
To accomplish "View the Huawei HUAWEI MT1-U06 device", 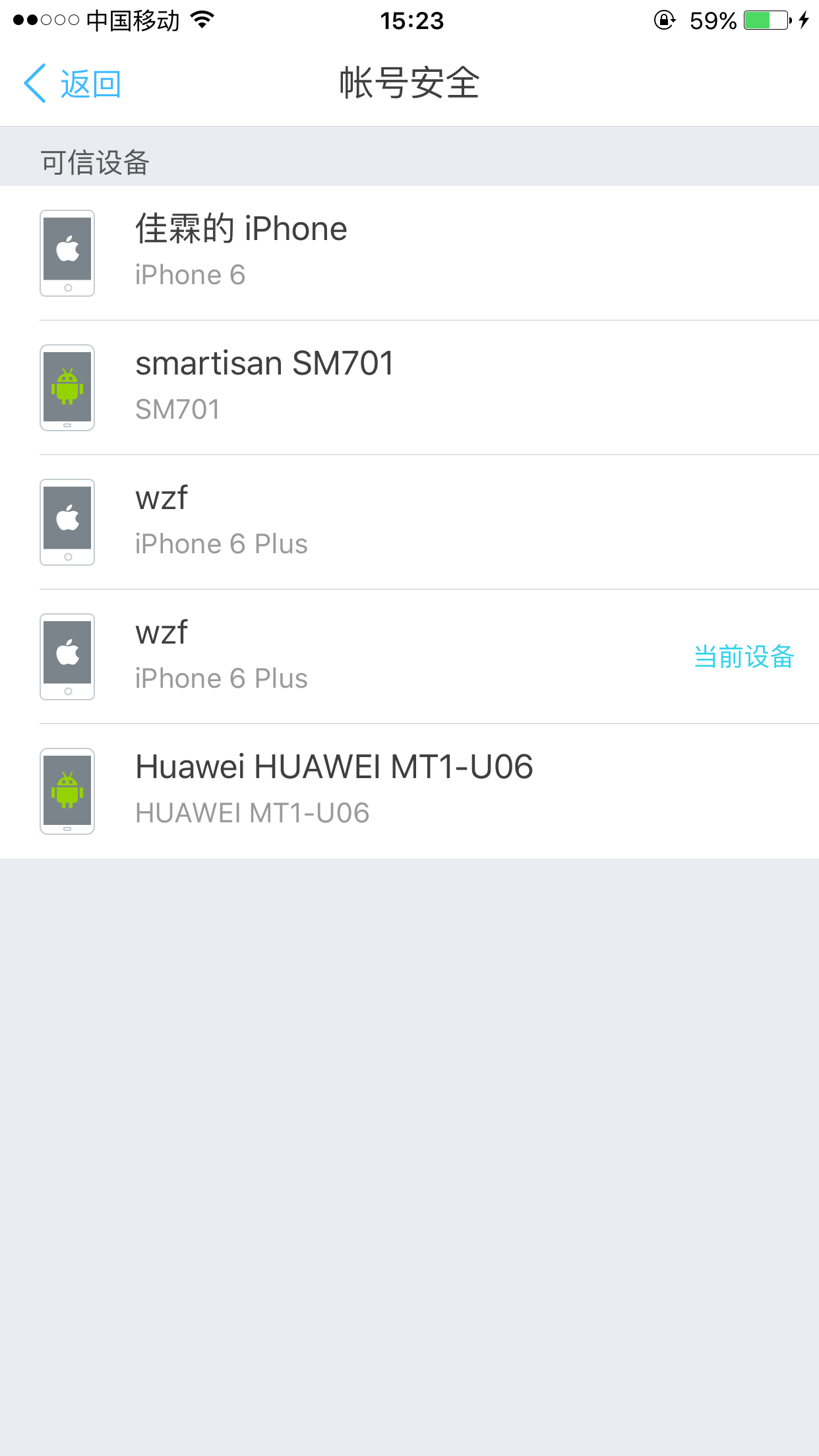I will pos(409,791).
